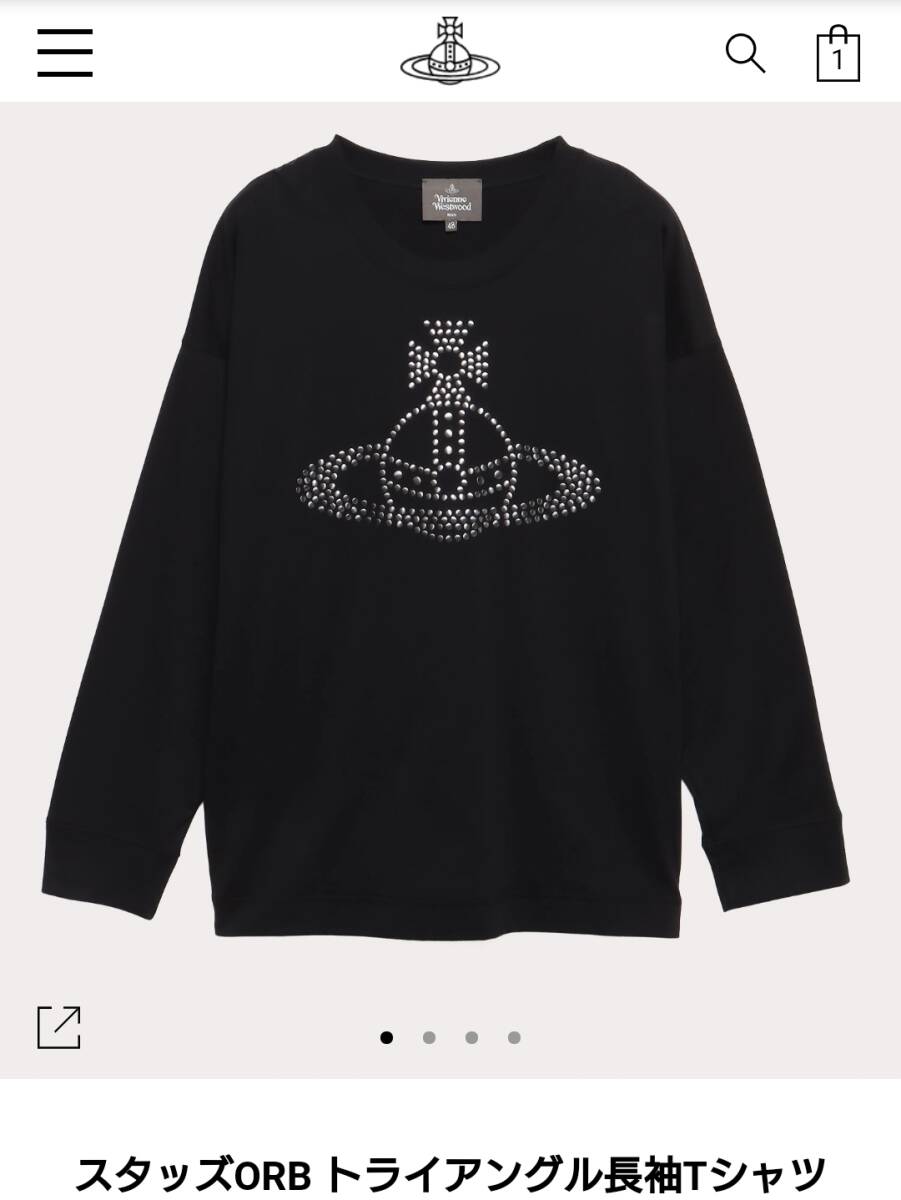Jump to the second product image dot

coord(429,1037)
